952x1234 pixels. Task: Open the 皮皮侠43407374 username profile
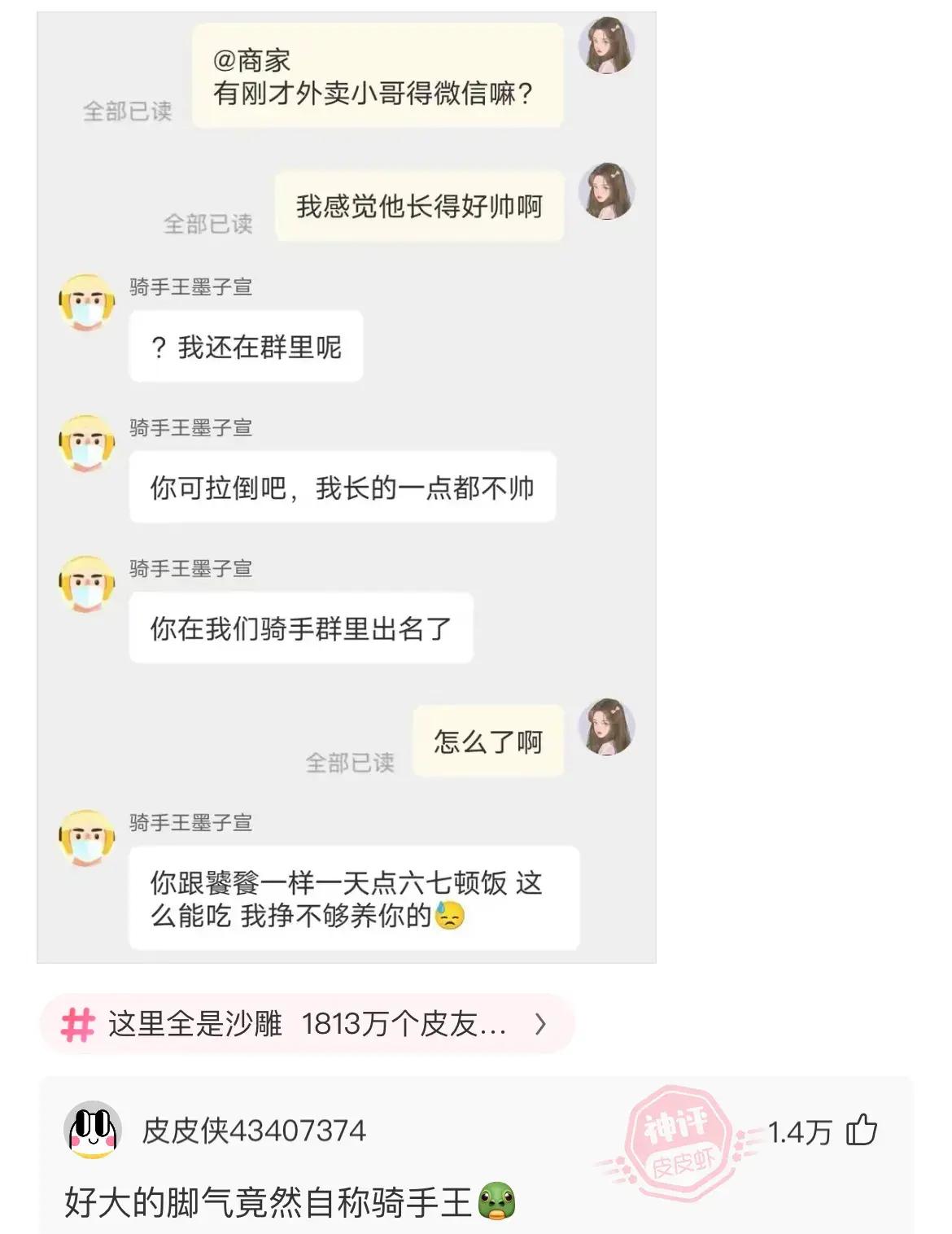254,1131
